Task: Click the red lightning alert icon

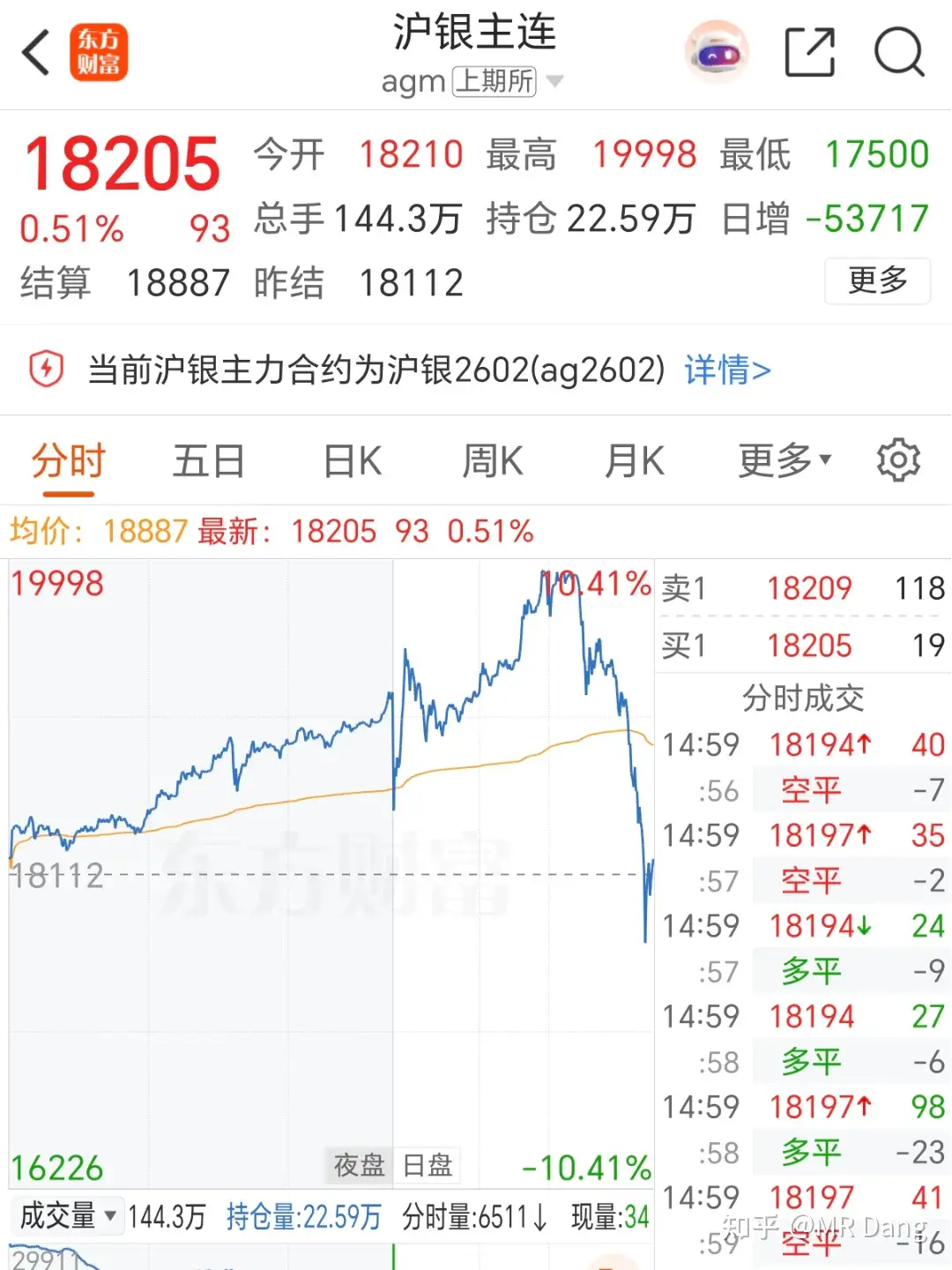Action: [x=47, y=370]
